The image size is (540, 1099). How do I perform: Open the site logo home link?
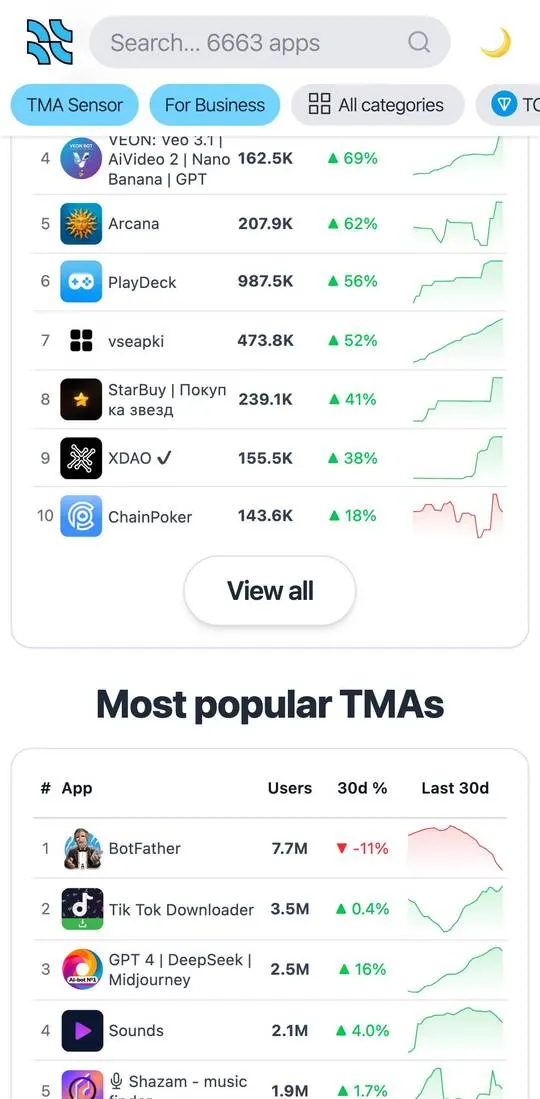tap(50, 42)
